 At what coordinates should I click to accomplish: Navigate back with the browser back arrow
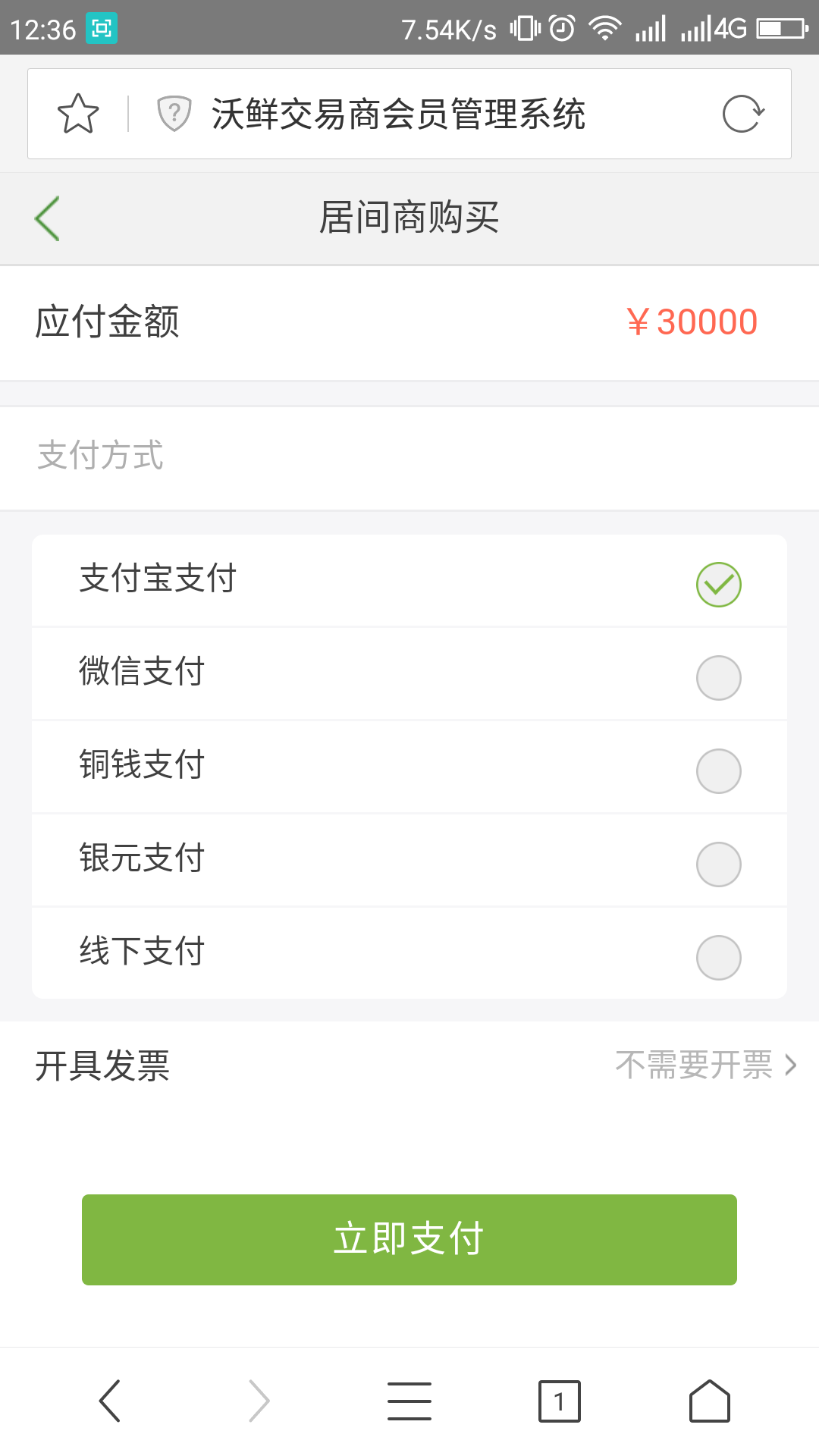(x=110, y=1401)
